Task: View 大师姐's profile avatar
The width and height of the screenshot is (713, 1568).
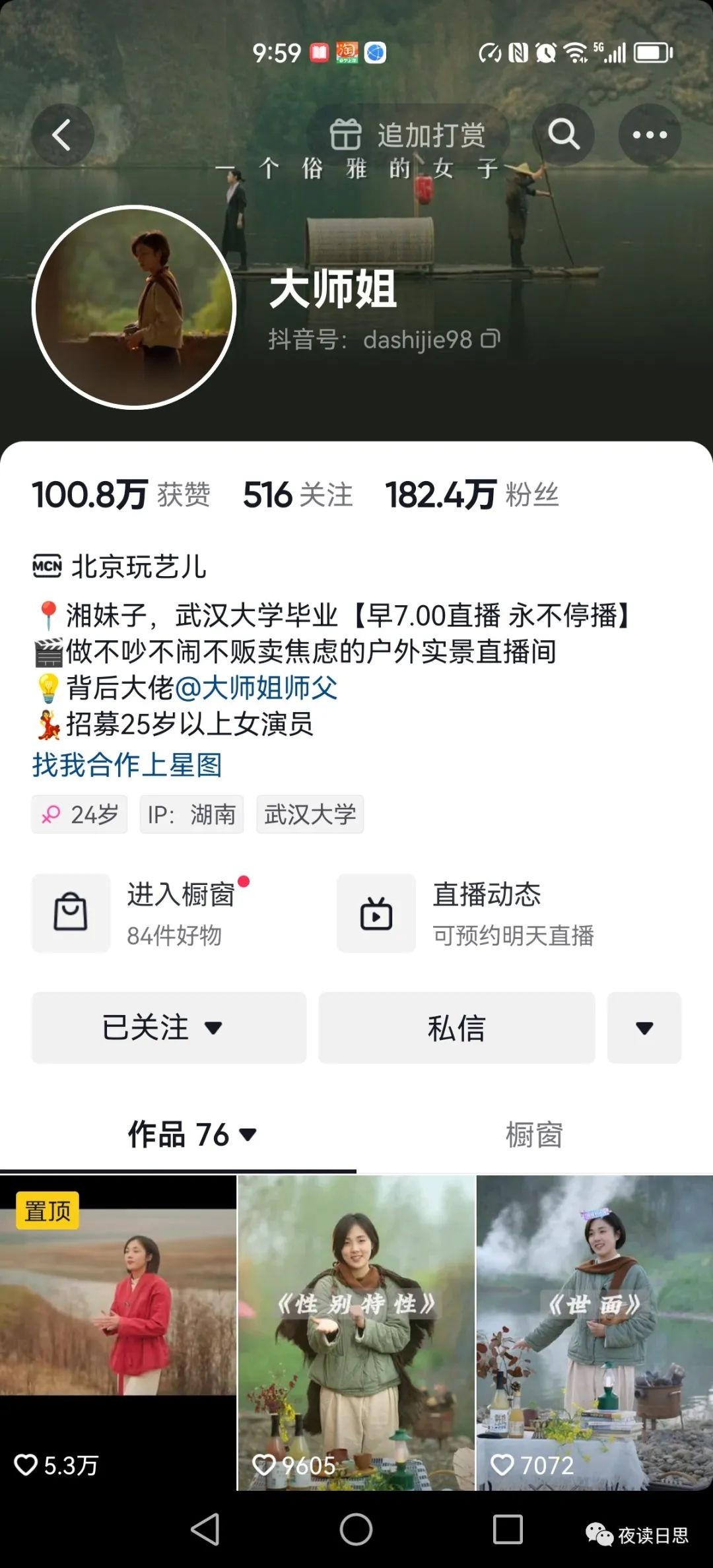Action: (134, 308)
